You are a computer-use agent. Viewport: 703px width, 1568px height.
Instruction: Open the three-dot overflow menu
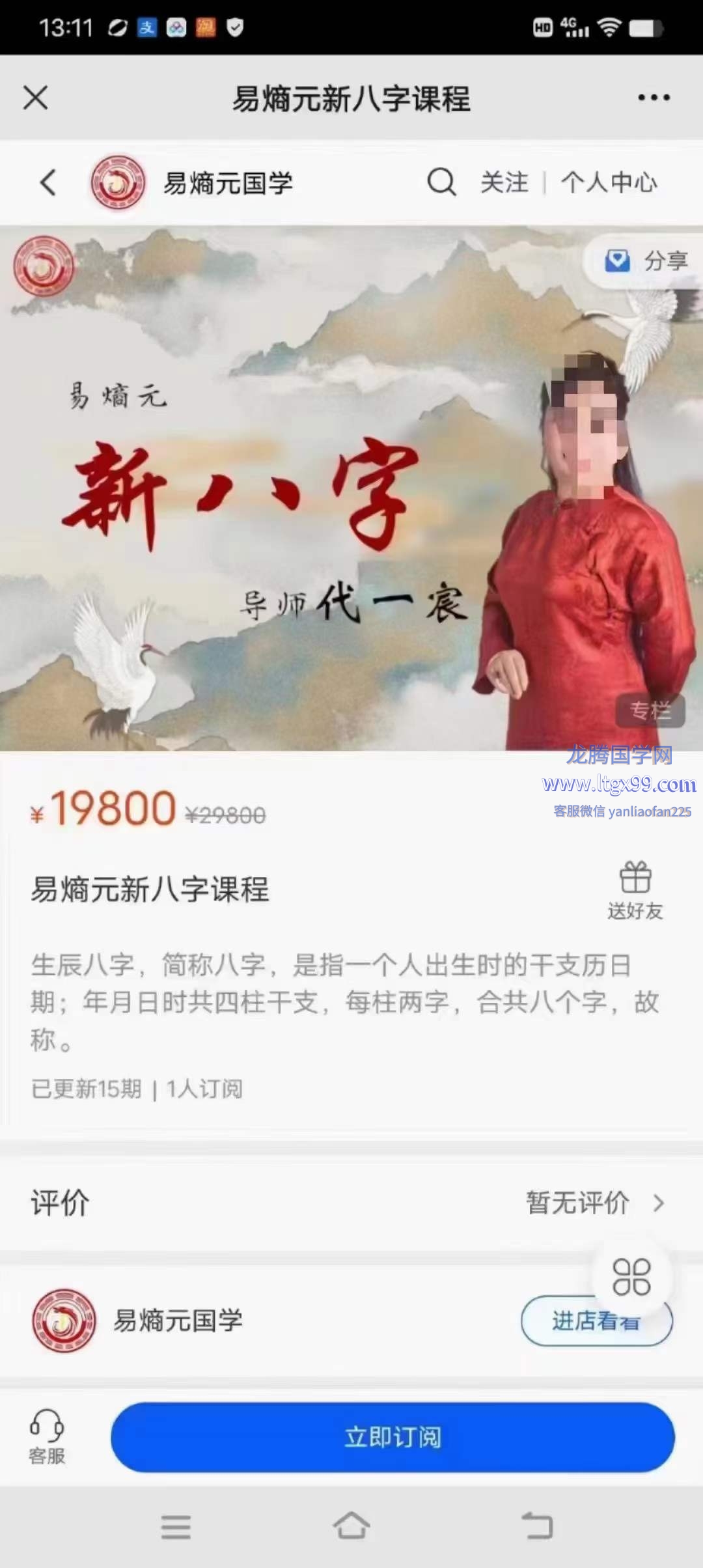653,98
